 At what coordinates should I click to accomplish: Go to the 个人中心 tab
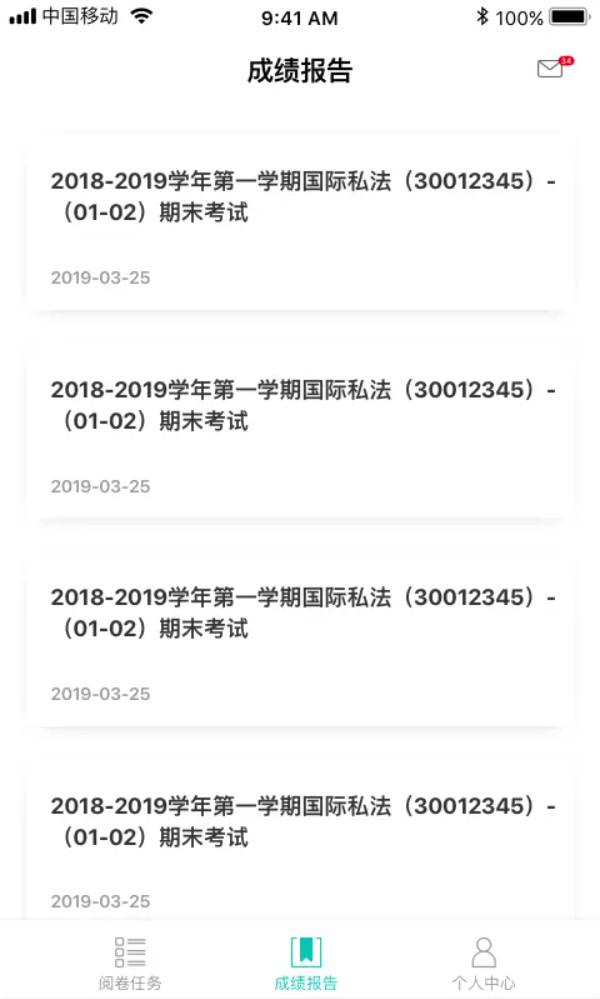(x=483, y=963)
